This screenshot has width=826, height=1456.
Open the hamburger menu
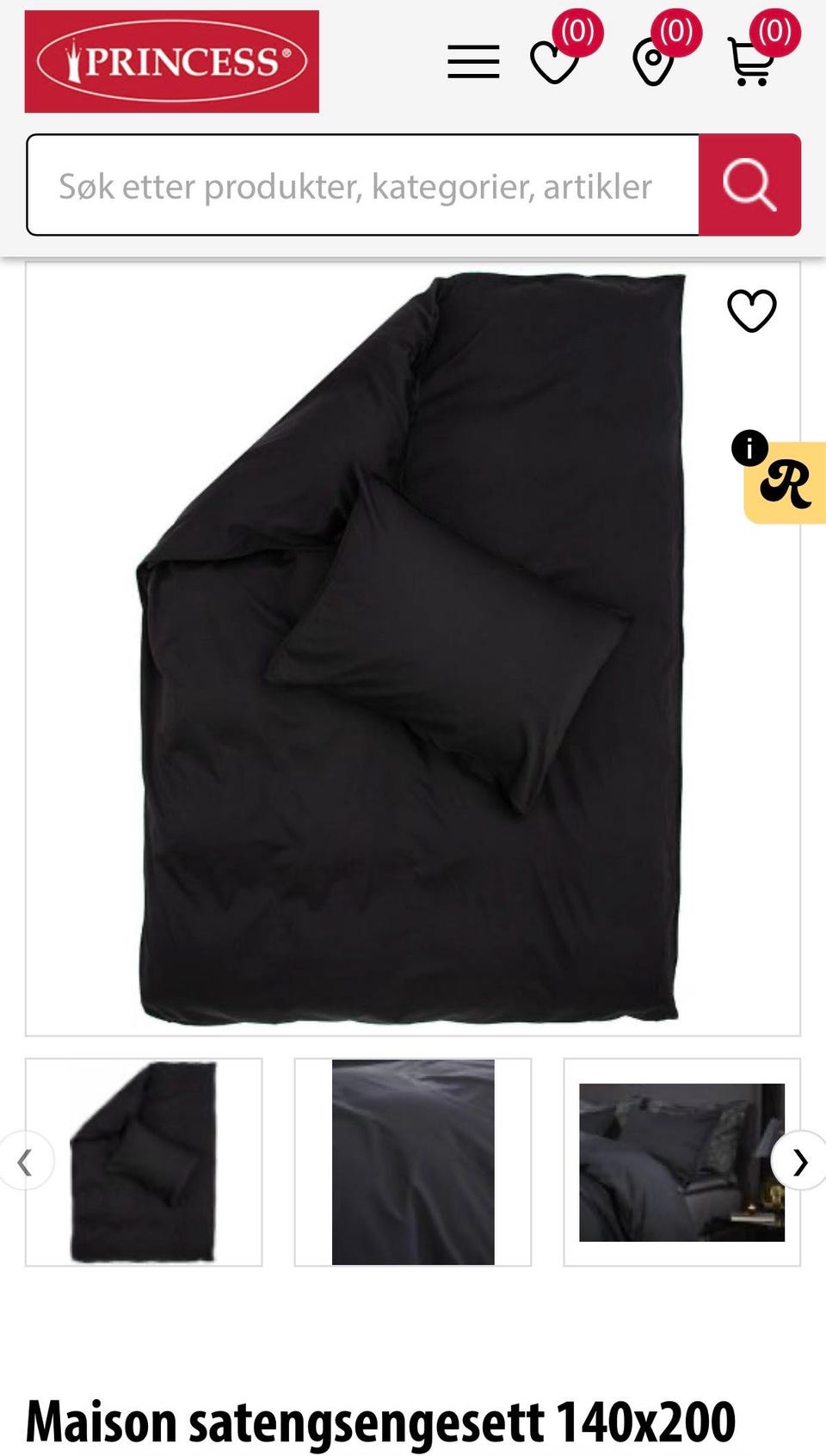(x=473, y=62)
